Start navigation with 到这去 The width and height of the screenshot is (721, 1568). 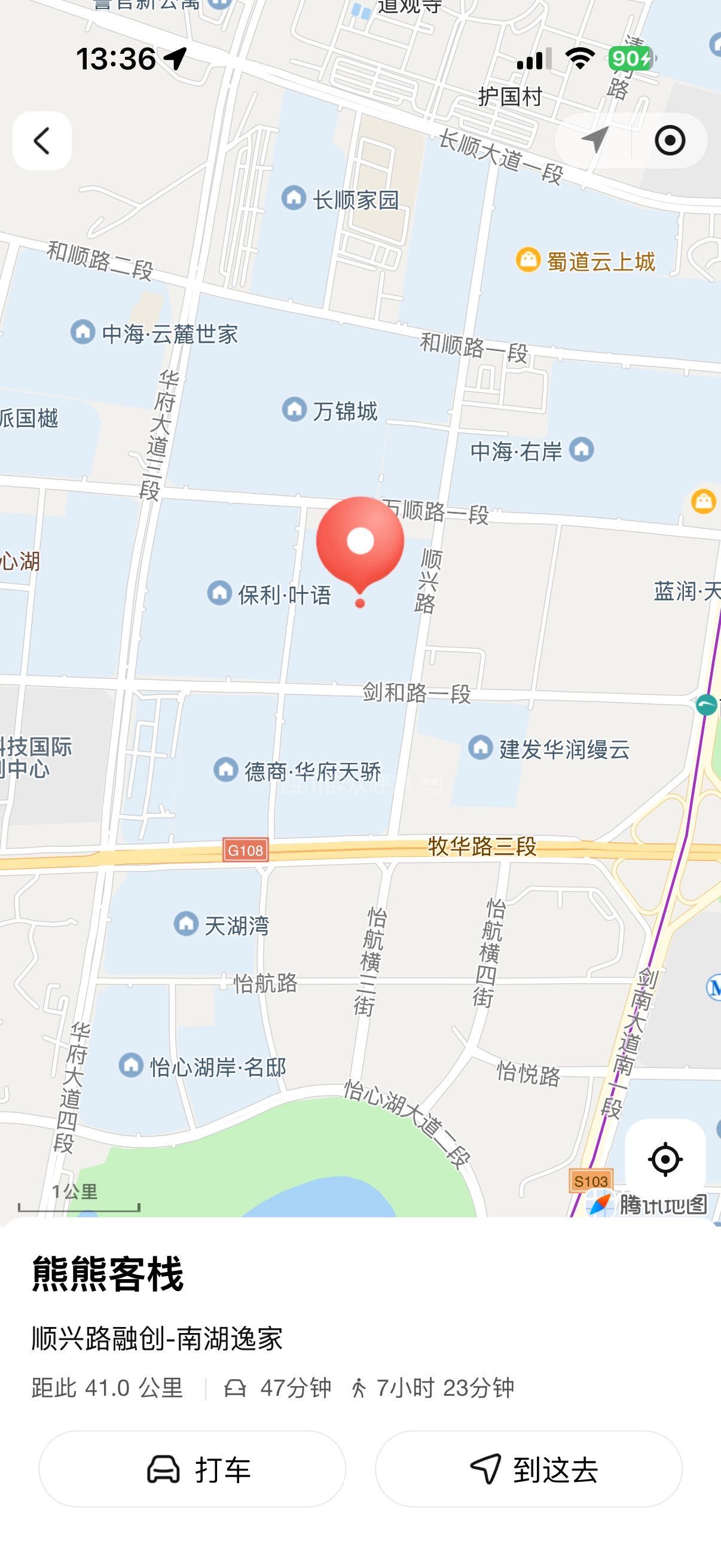click(528, 1469)
